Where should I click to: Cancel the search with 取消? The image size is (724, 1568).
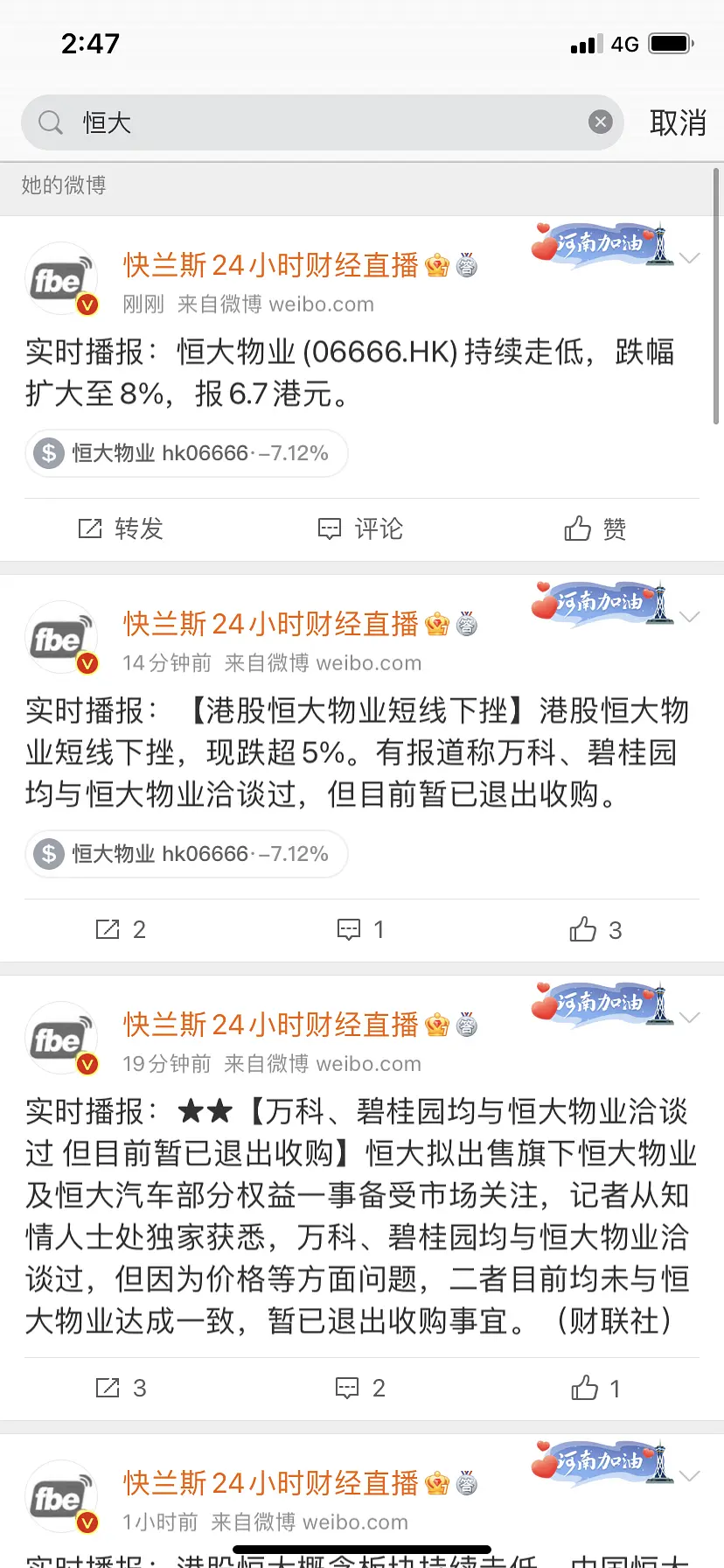point(678,122)
